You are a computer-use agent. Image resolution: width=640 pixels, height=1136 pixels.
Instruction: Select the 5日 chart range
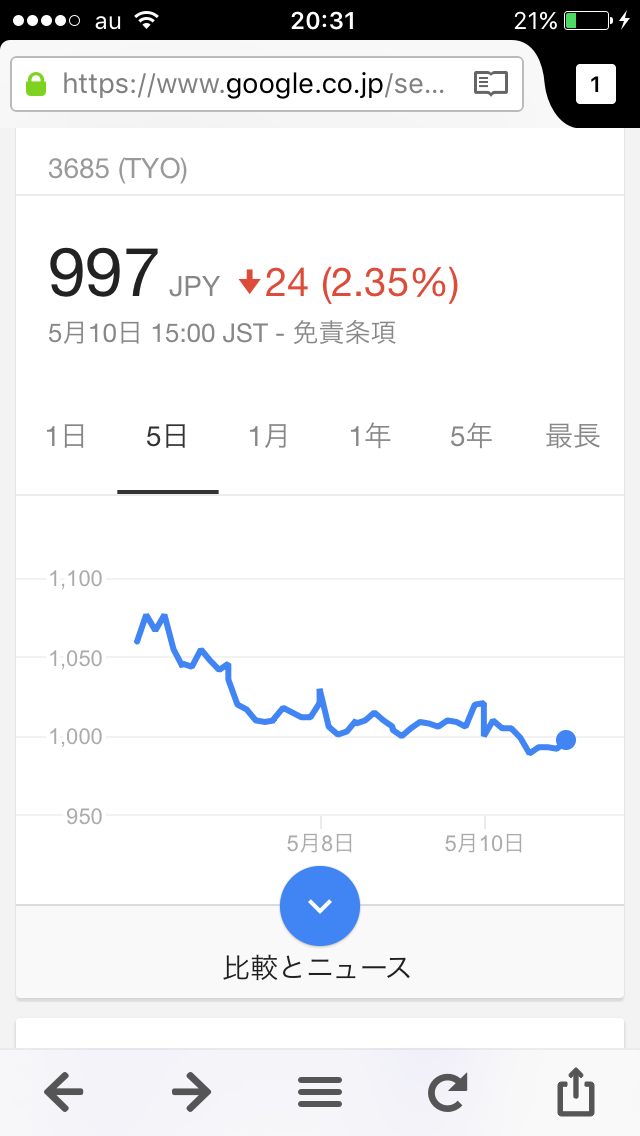167,437
